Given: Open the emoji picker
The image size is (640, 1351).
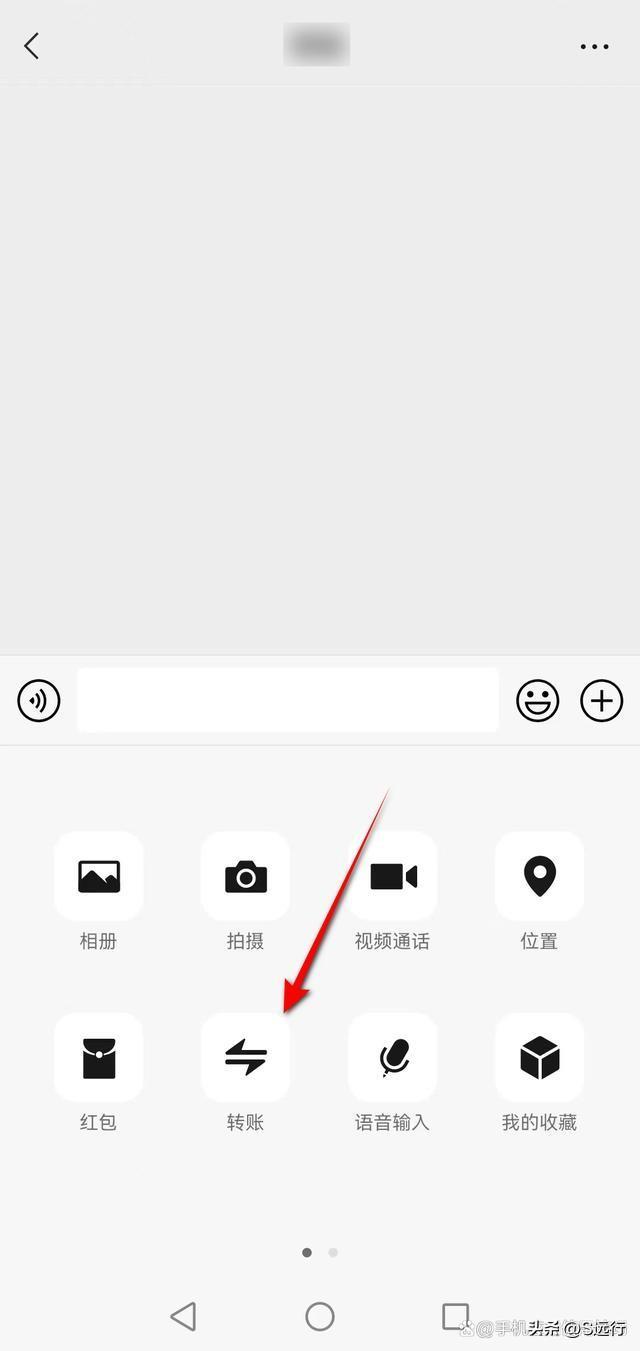Looking at the screenshot, I should click(537, 700).
